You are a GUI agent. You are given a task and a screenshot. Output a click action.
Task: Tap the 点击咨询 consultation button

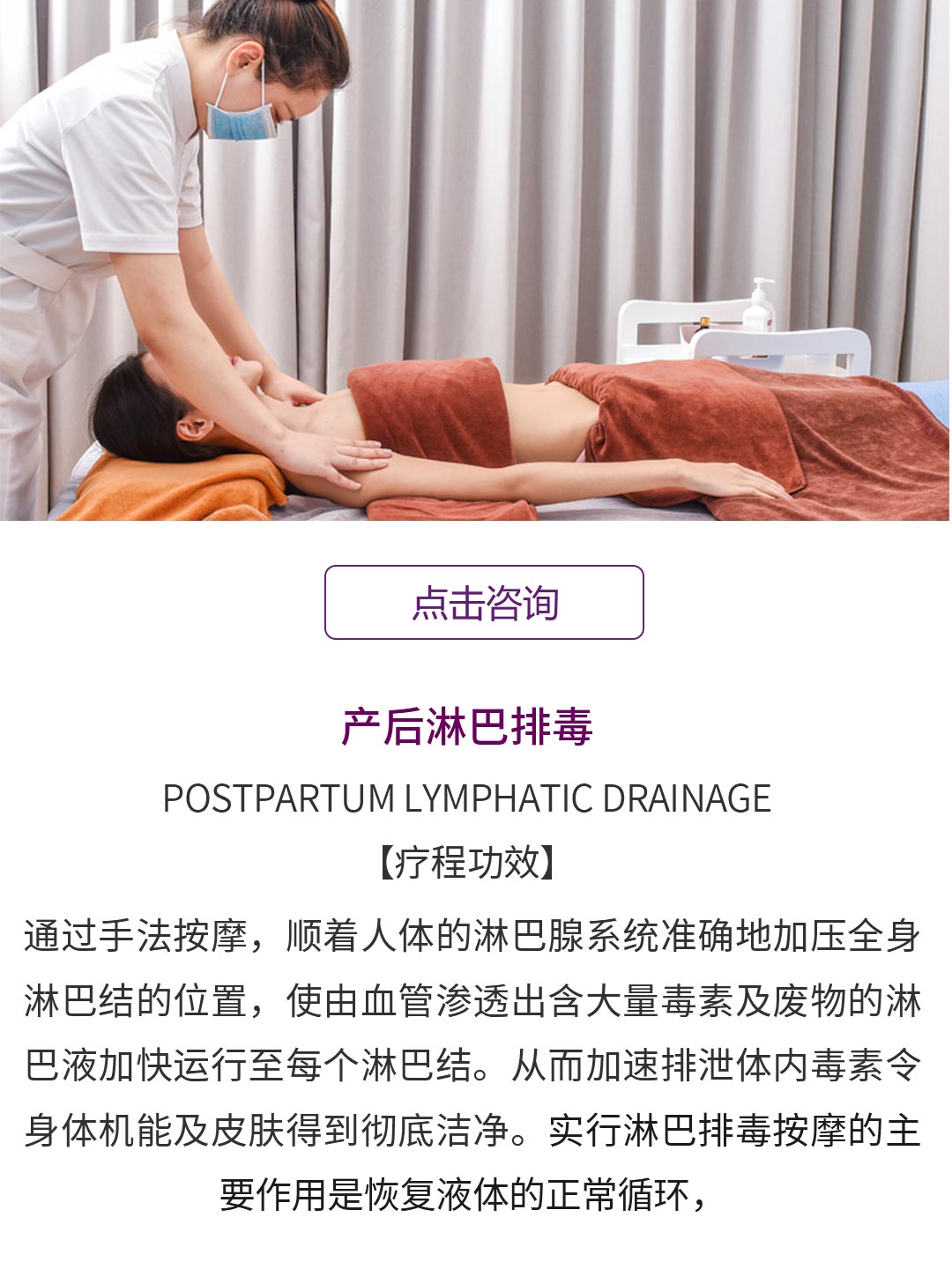tap(484, 603)
